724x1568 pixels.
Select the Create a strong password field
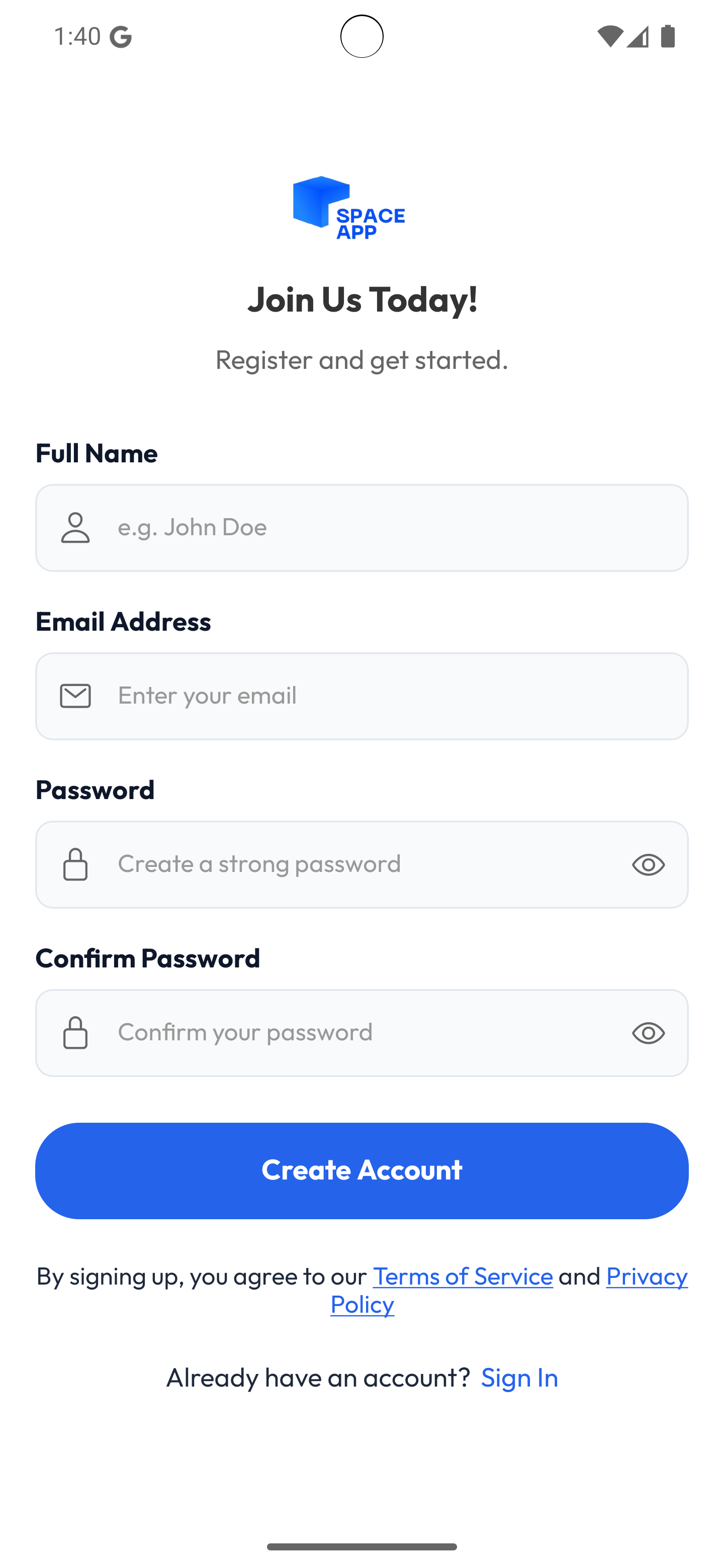point(361,864)
